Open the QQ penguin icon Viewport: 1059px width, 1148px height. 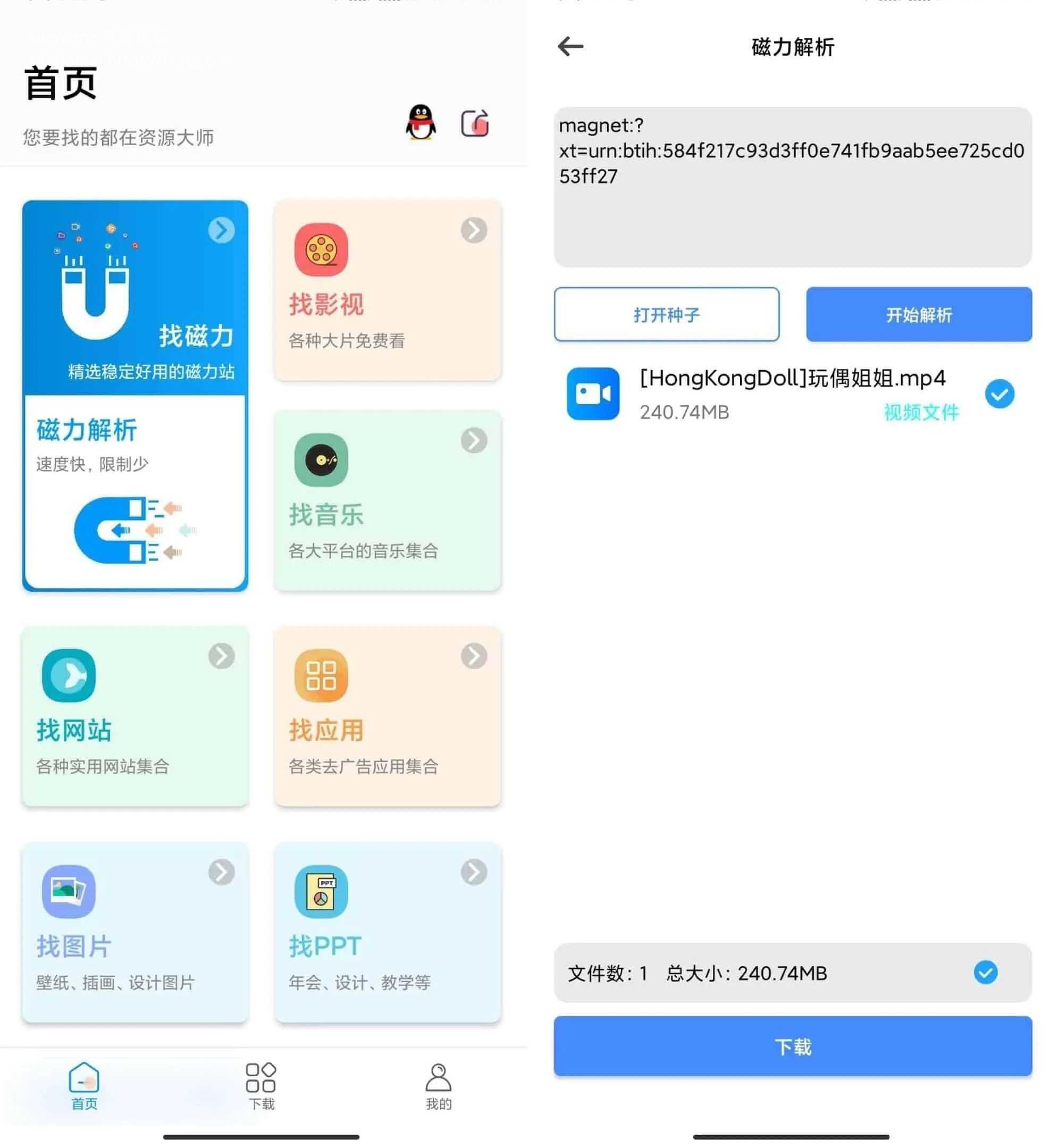coord(421,122)
